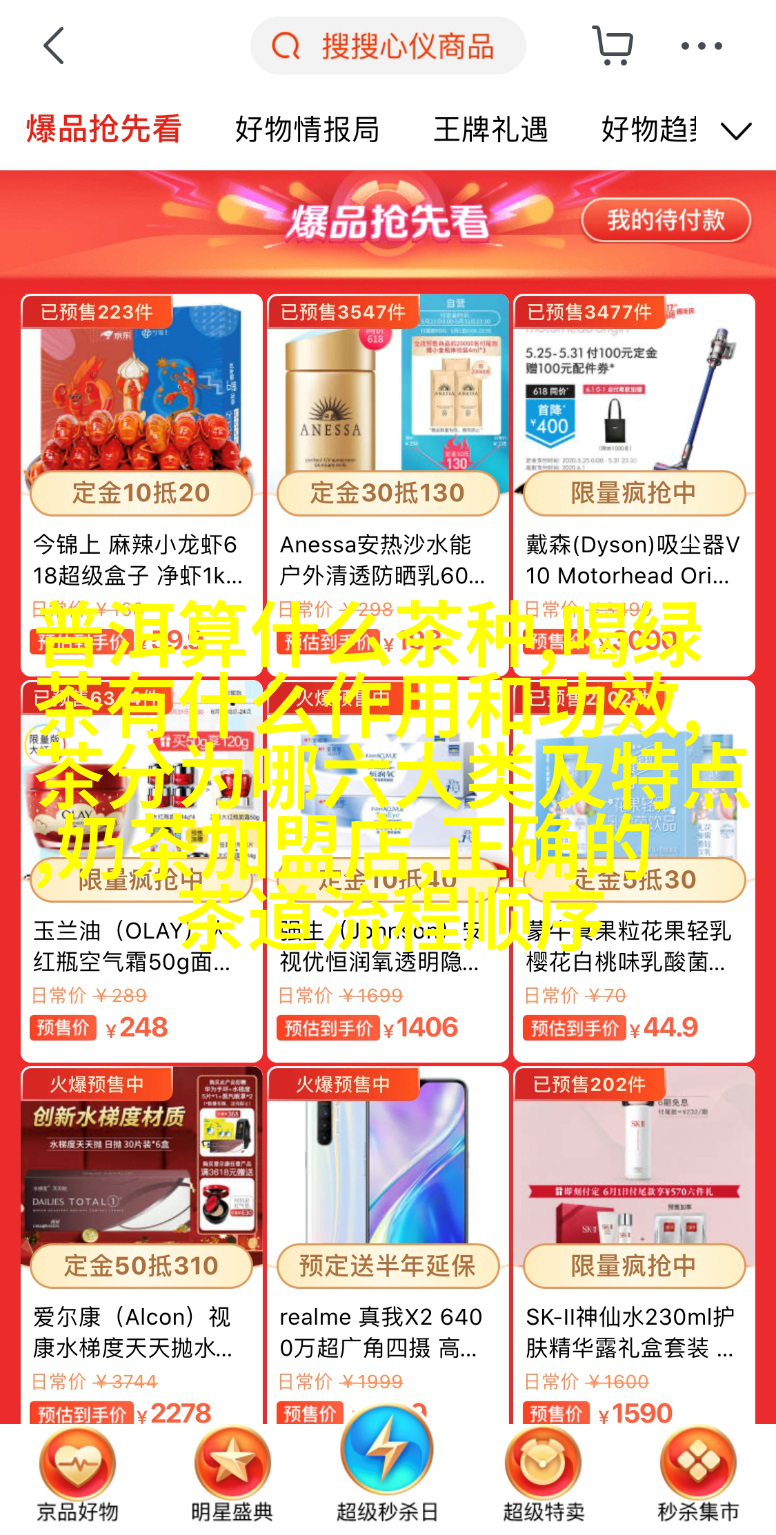
Task: Open the three-dot overflow menu
Action: click(x=702, y=46)
